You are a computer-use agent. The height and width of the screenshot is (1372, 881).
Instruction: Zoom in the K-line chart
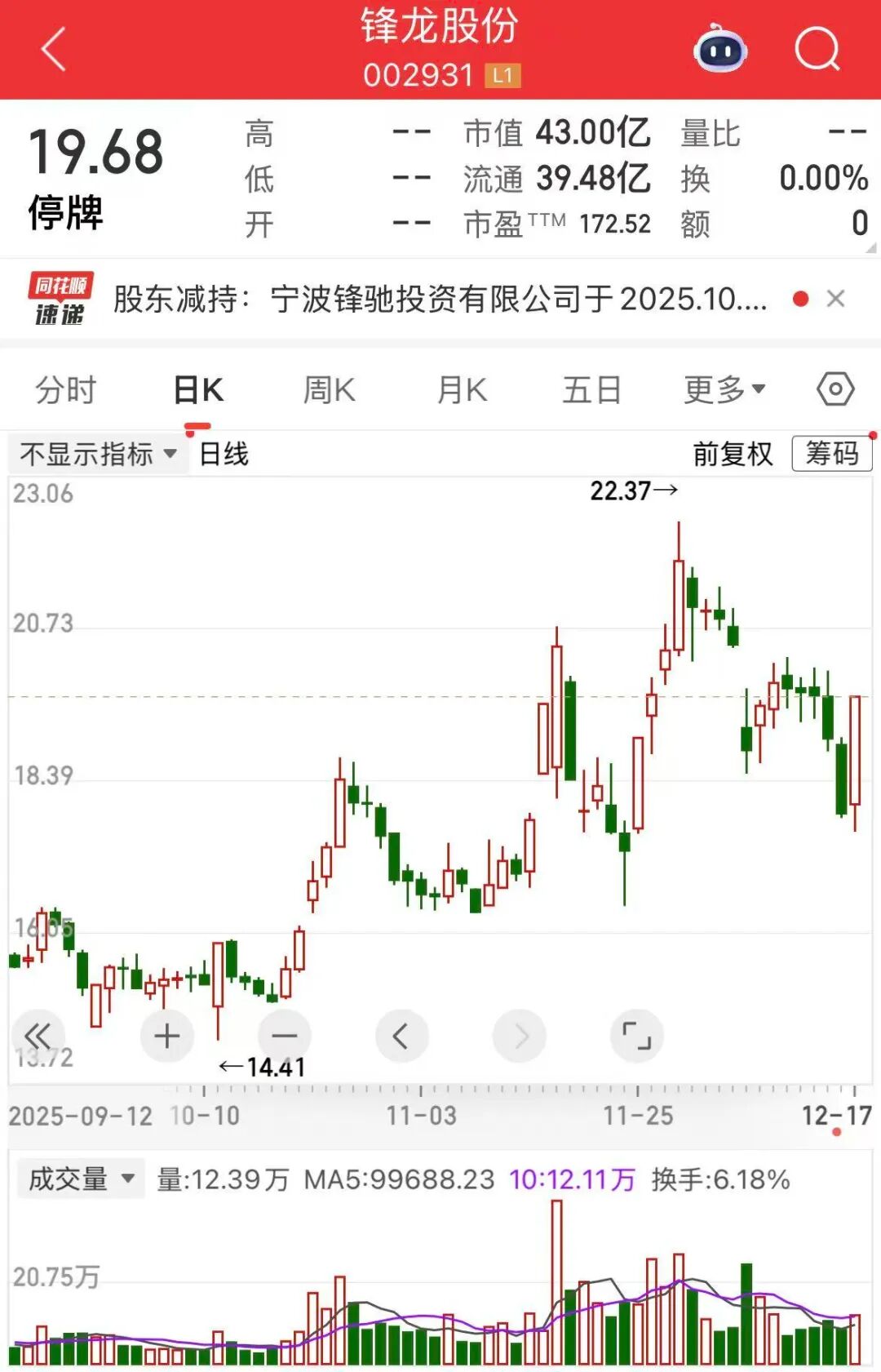167,1037
